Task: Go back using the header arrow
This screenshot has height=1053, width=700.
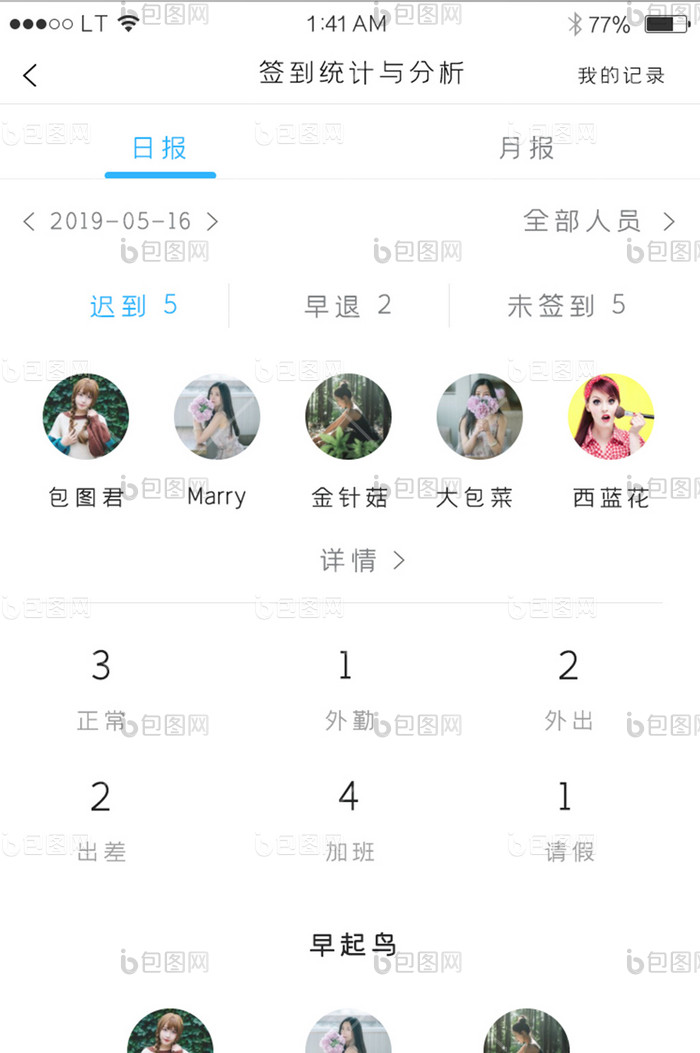Action: click(x=30, y=75)
